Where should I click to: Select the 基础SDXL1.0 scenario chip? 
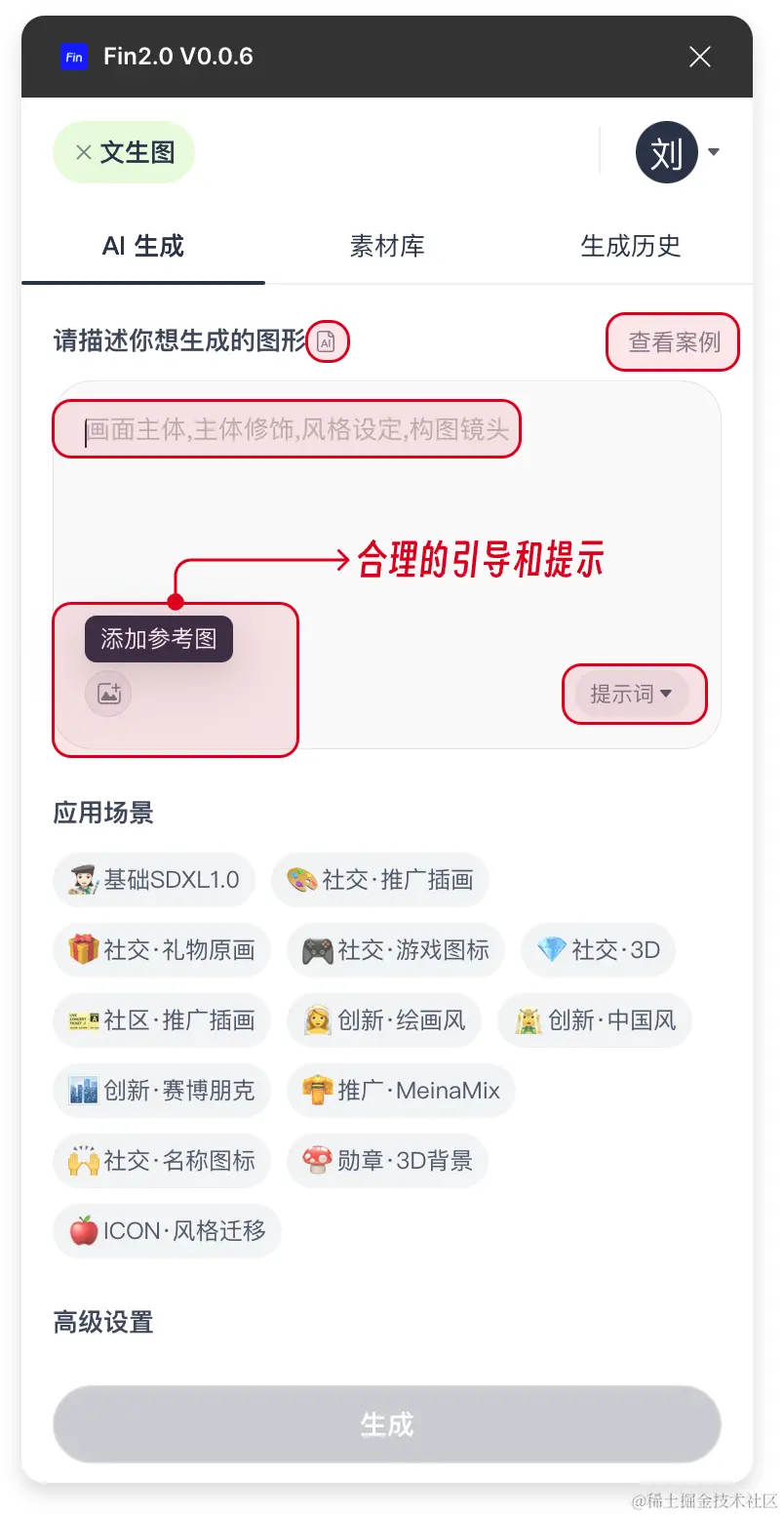[x=154, y=880]
